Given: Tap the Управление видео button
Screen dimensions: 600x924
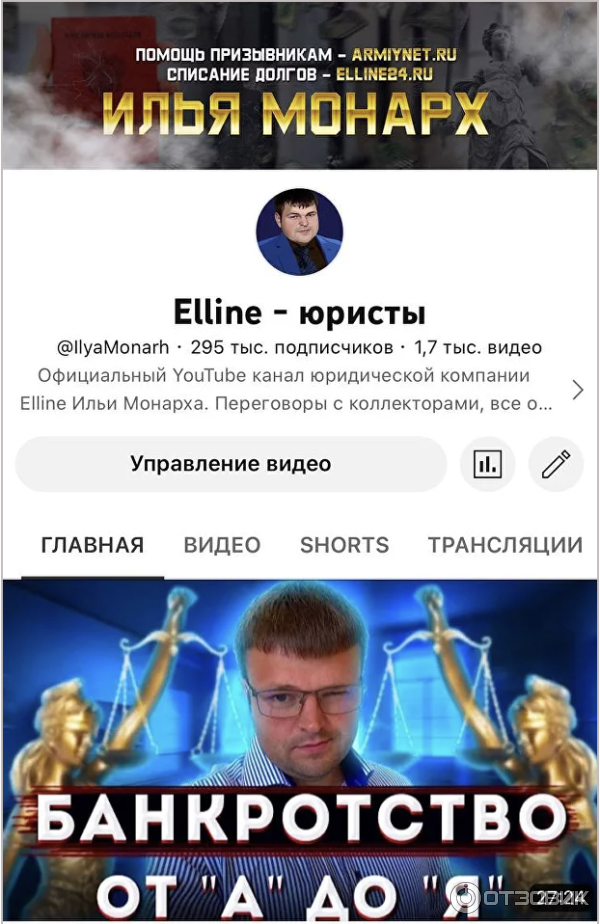Looking at the screenshot, I should [231, 464].
